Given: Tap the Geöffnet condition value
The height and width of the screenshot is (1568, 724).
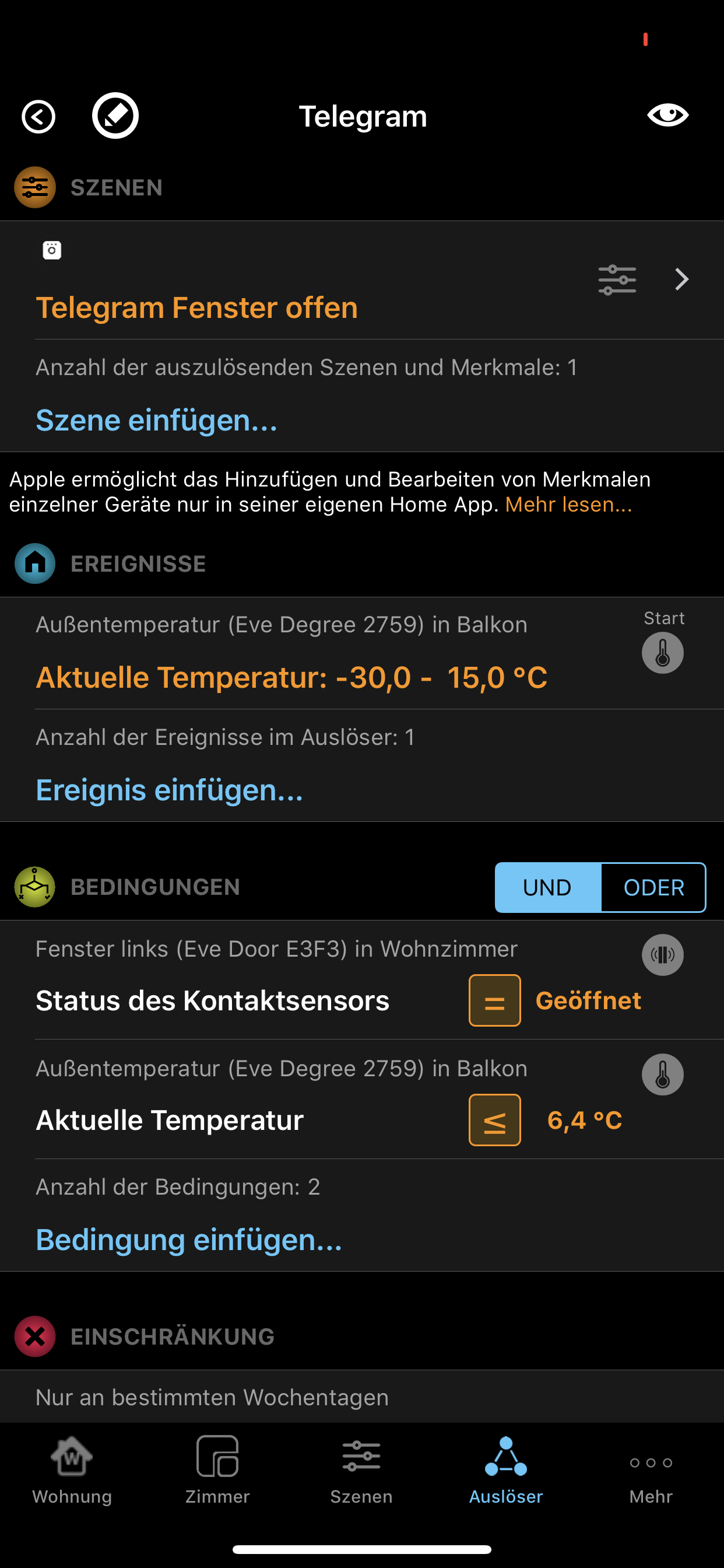Looking at the screenshot, I should [588, 1000].
